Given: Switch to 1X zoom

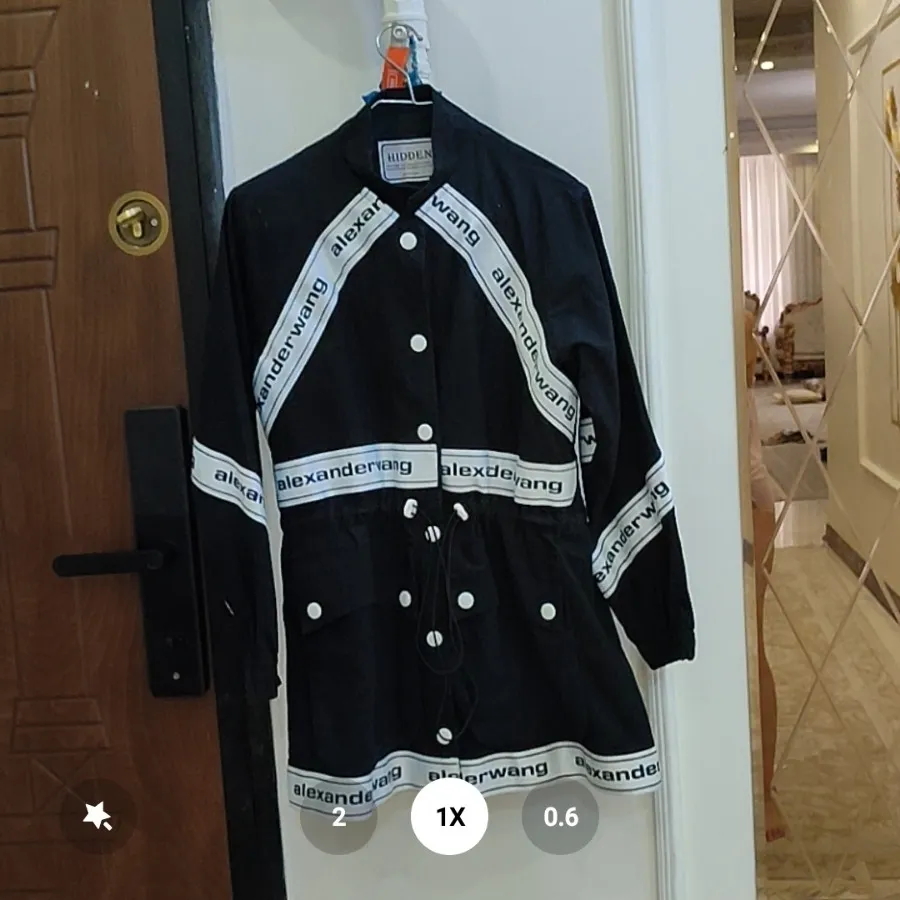Looking at the screenshot, I should (450, 816).
